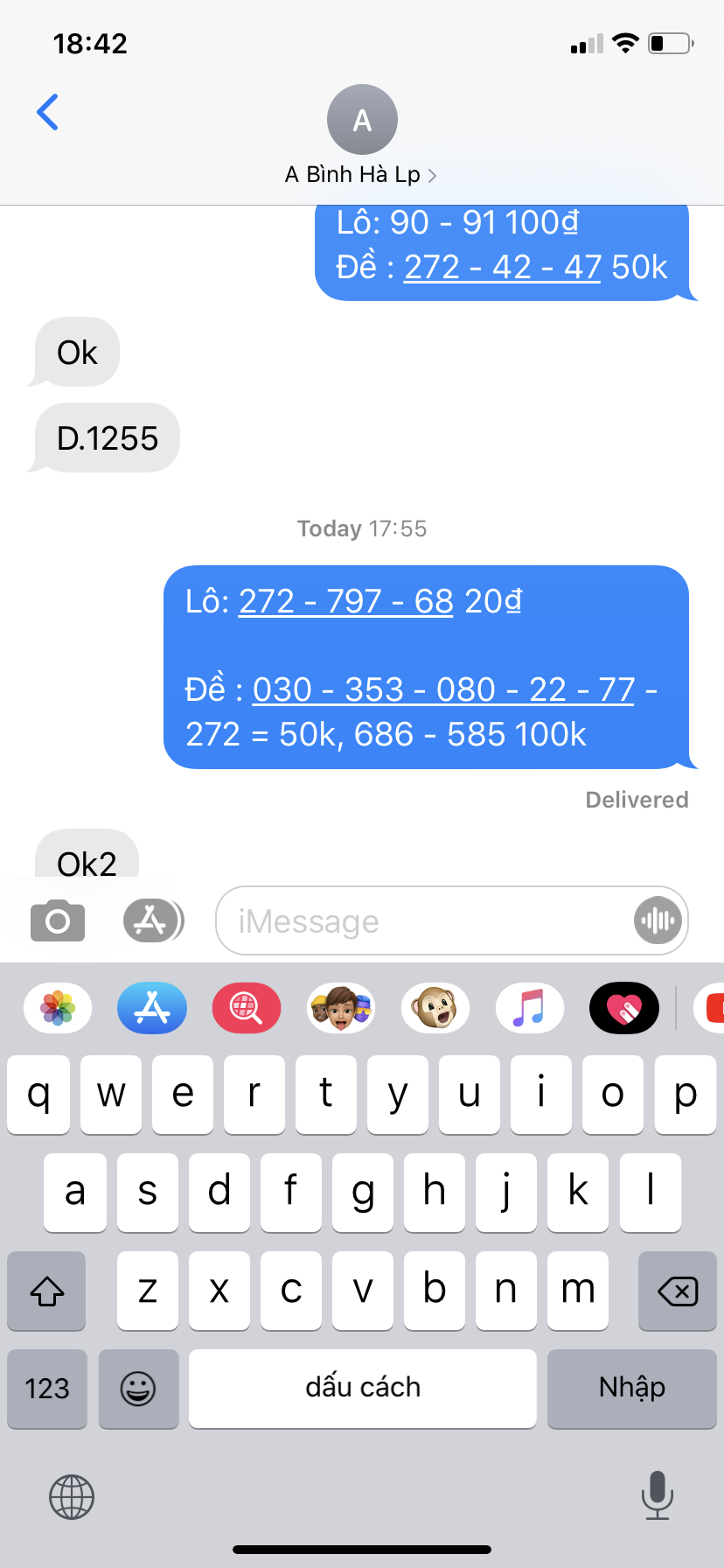Screen dimensions: 724x1568
Task: Start dictation with the microphone
Action: (657, 1495)
